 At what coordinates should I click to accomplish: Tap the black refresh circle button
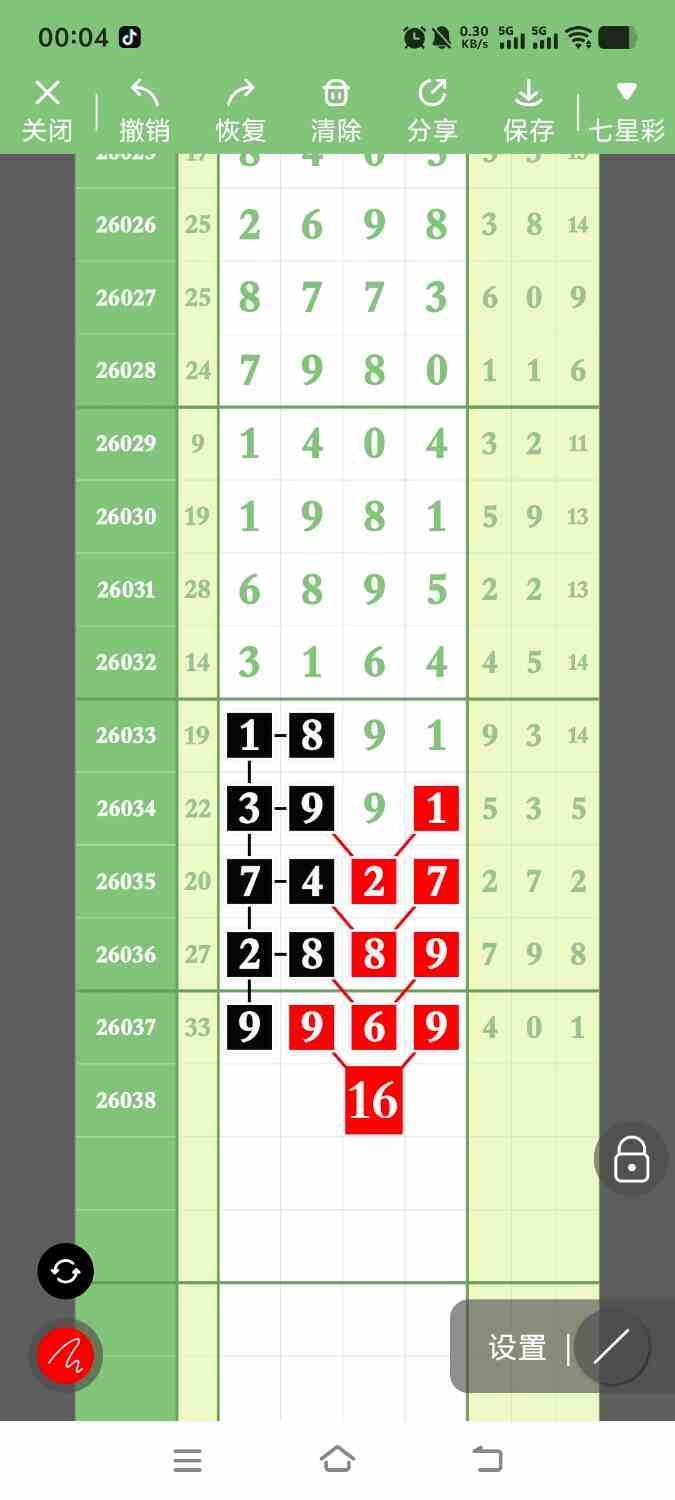[x=66, y=1272]
